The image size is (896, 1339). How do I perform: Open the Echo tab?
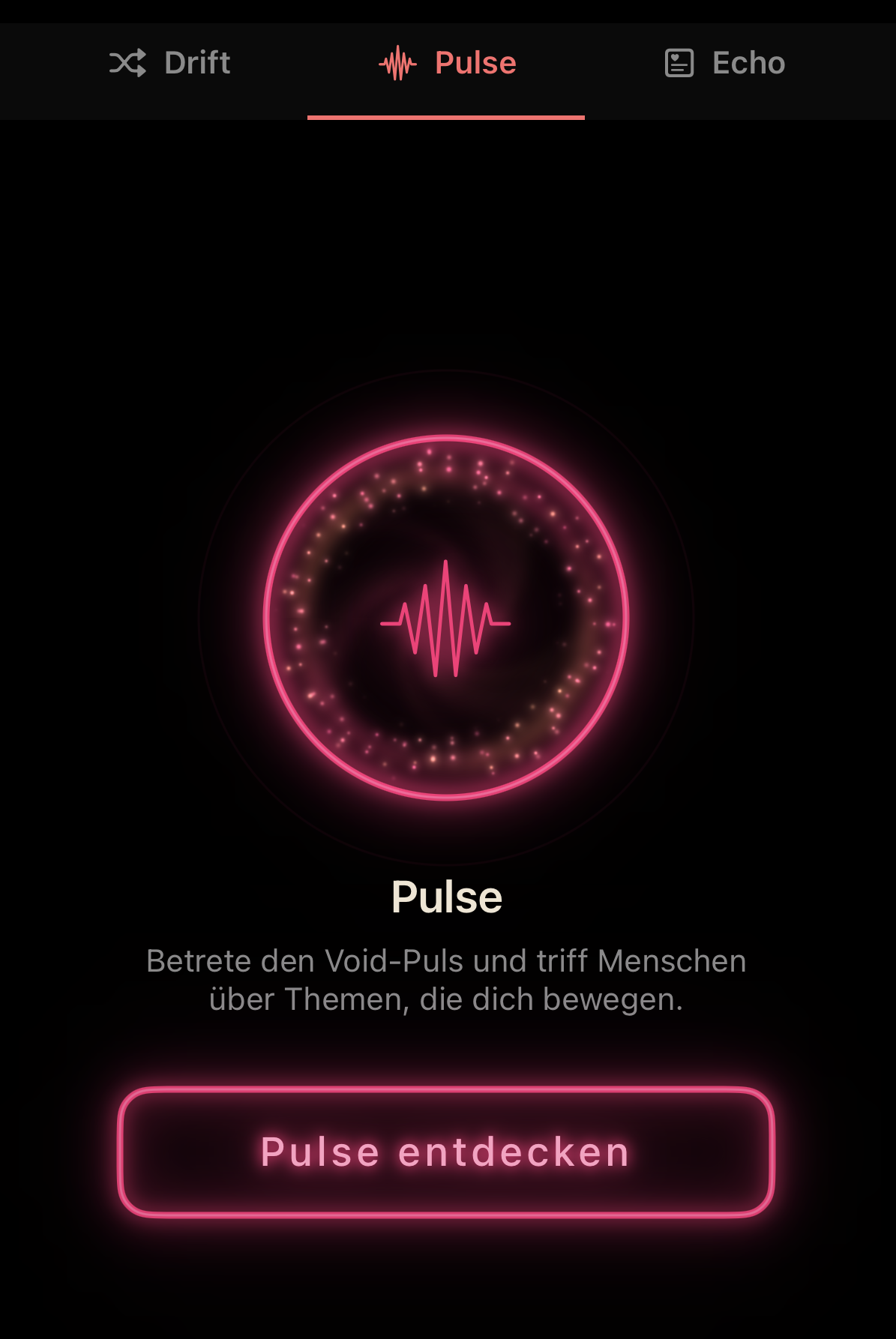(x=721, y=64)
